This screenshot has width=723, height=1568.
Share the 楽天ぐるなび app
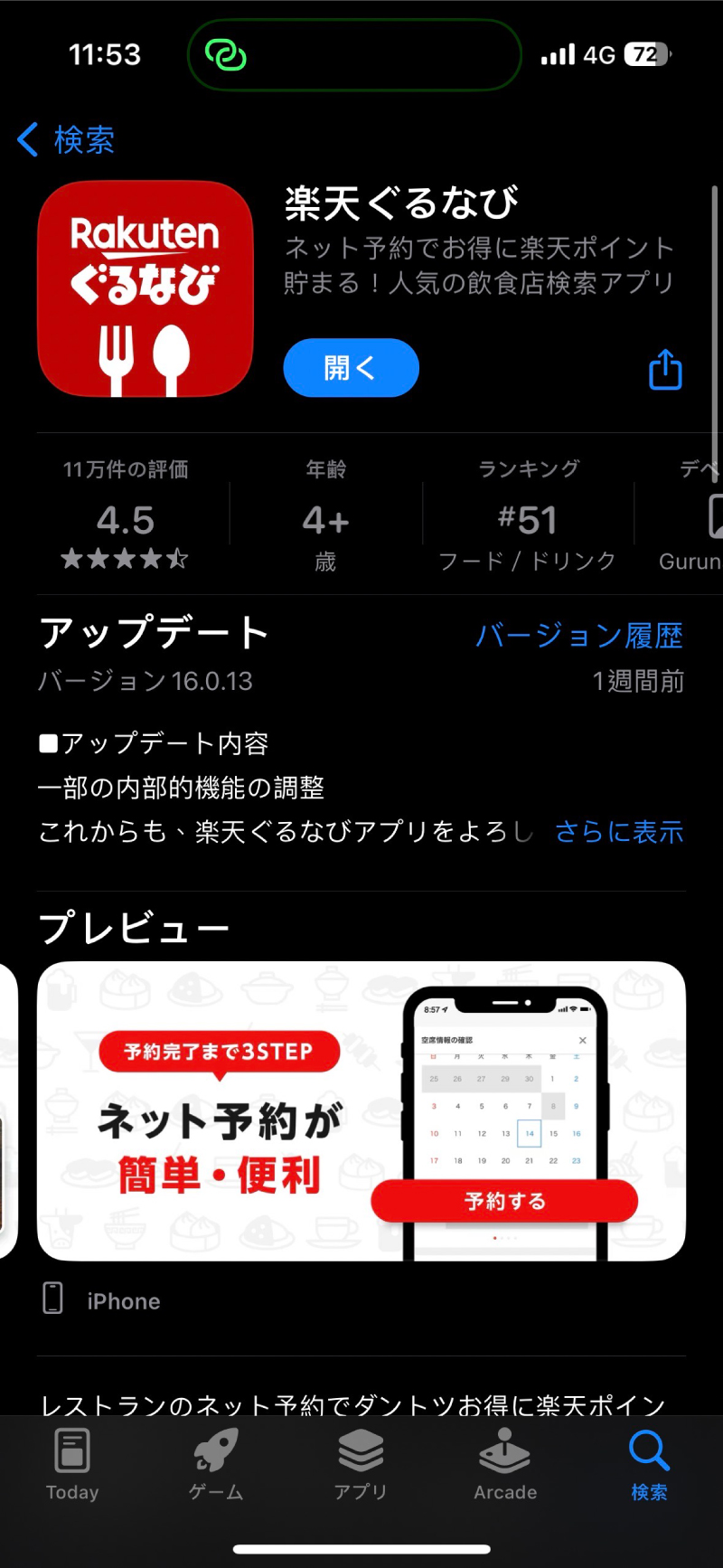[665, 369]
